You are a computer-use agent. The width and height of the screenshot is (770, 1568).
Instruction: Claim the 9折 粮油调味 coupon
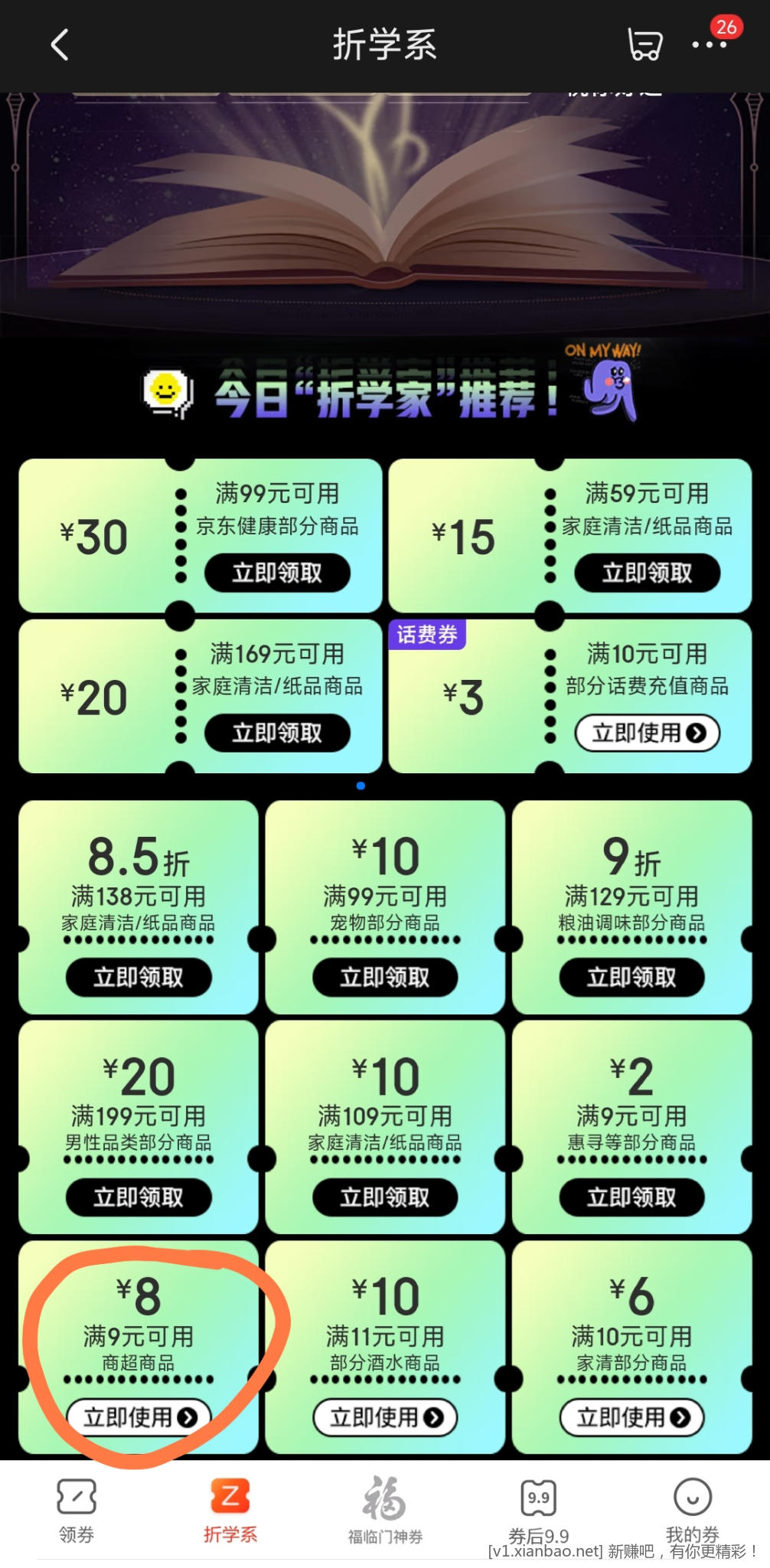631,977
